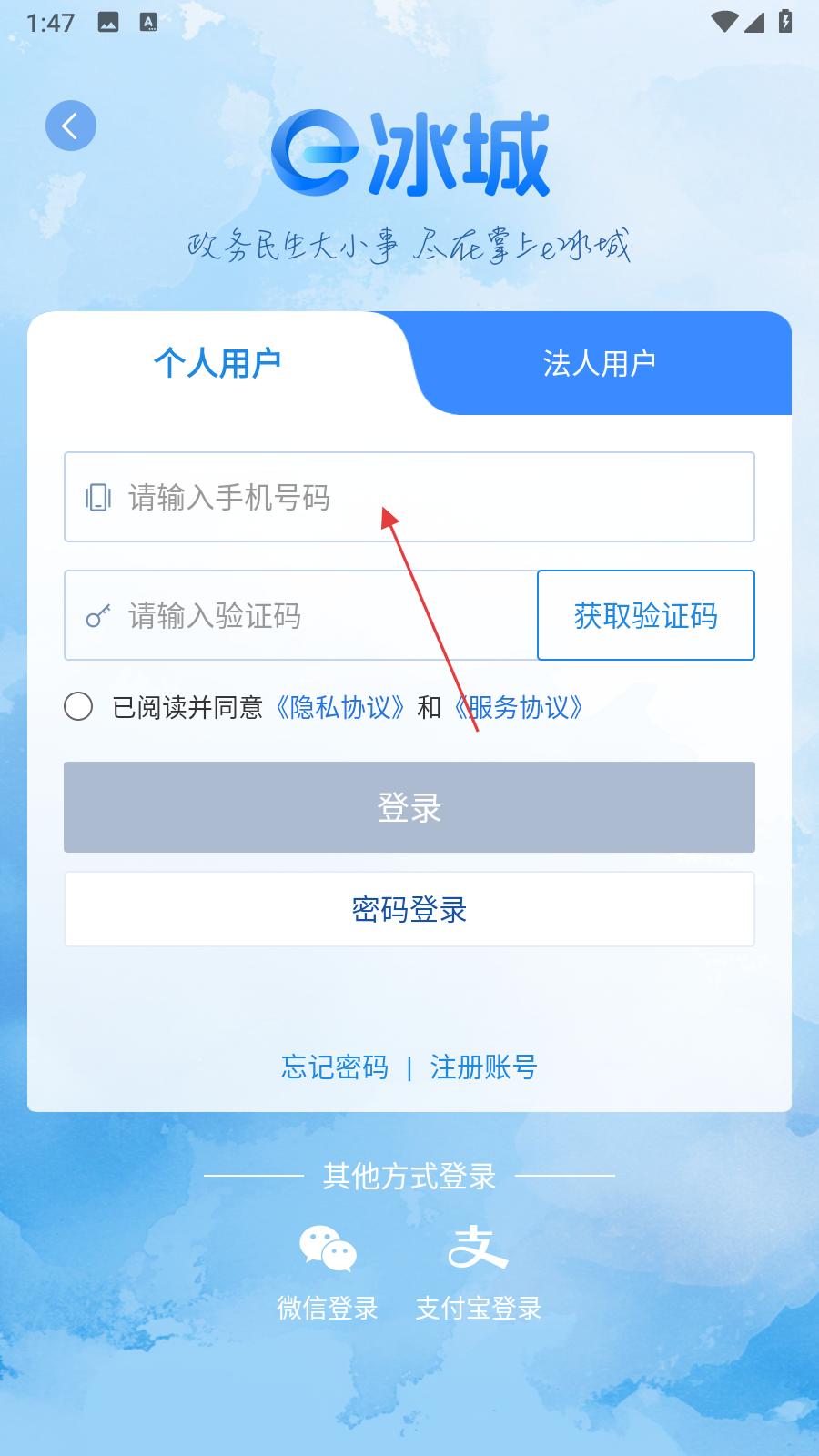This screenshot has height=1456, width=819.
Task: Open 注册账号 to sign up
Action: click(x=483, y=1067)
